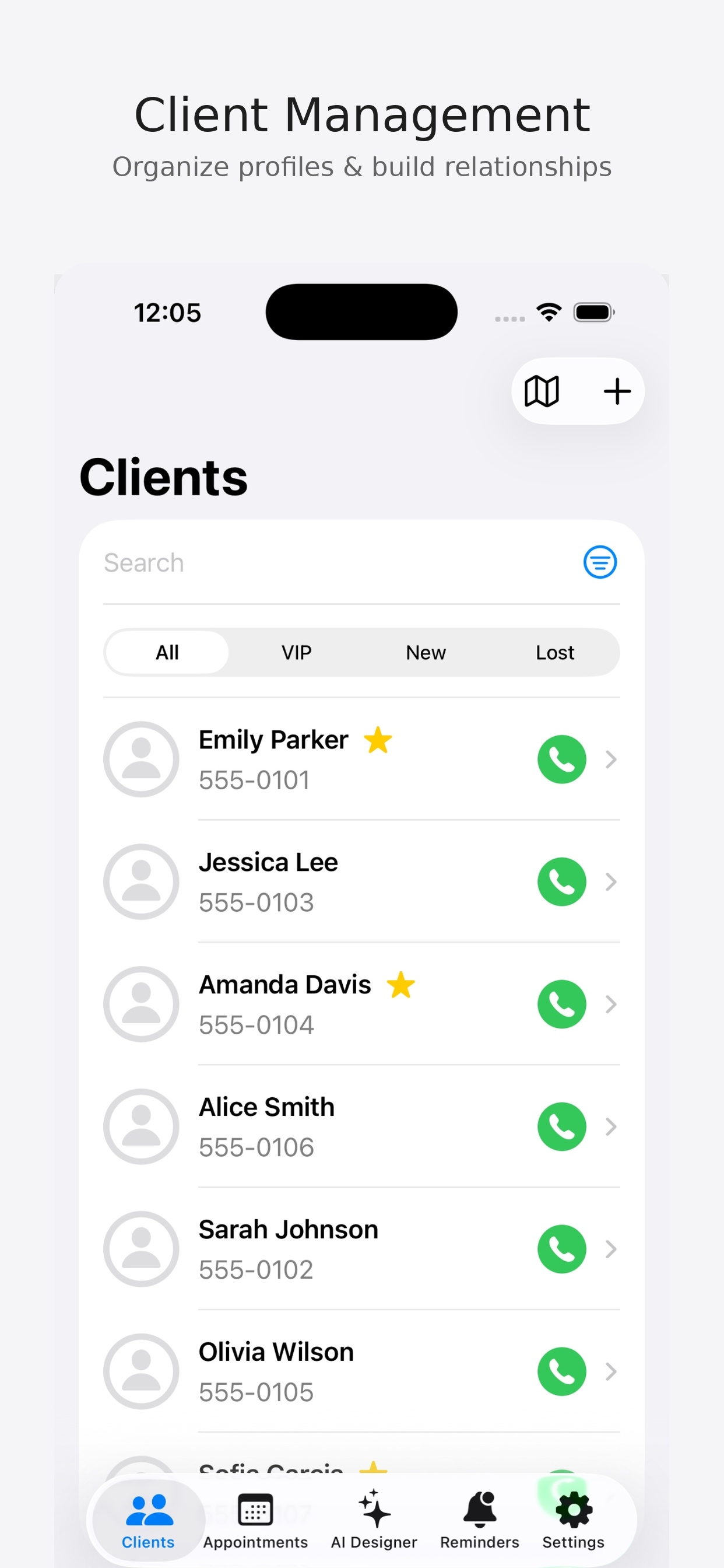The image size is (724, 1568).
Task: Select the Lost clients tab
Action: coord(554,652)
